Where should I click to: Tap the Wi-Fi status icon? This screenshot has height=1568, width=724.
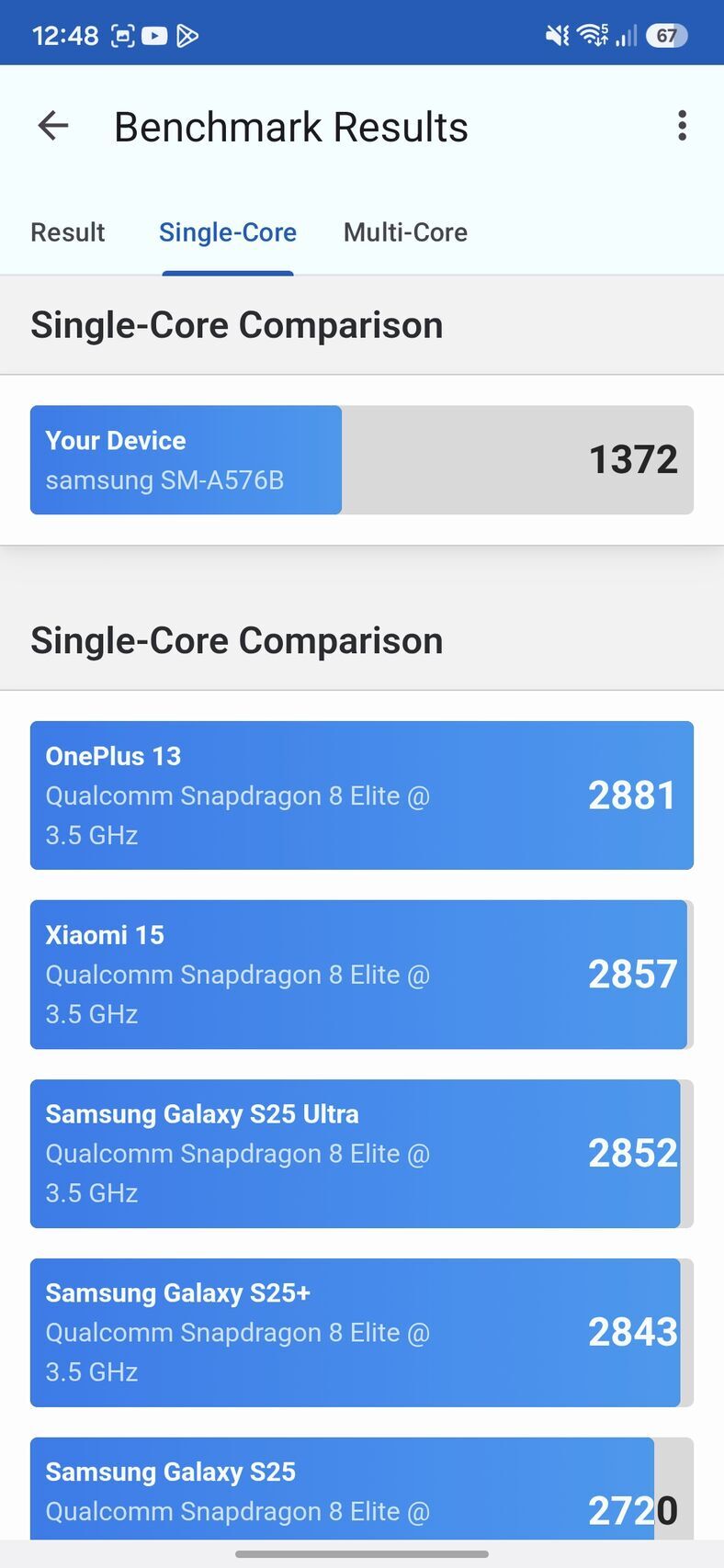pyautogui.click(x=592, y=35)
